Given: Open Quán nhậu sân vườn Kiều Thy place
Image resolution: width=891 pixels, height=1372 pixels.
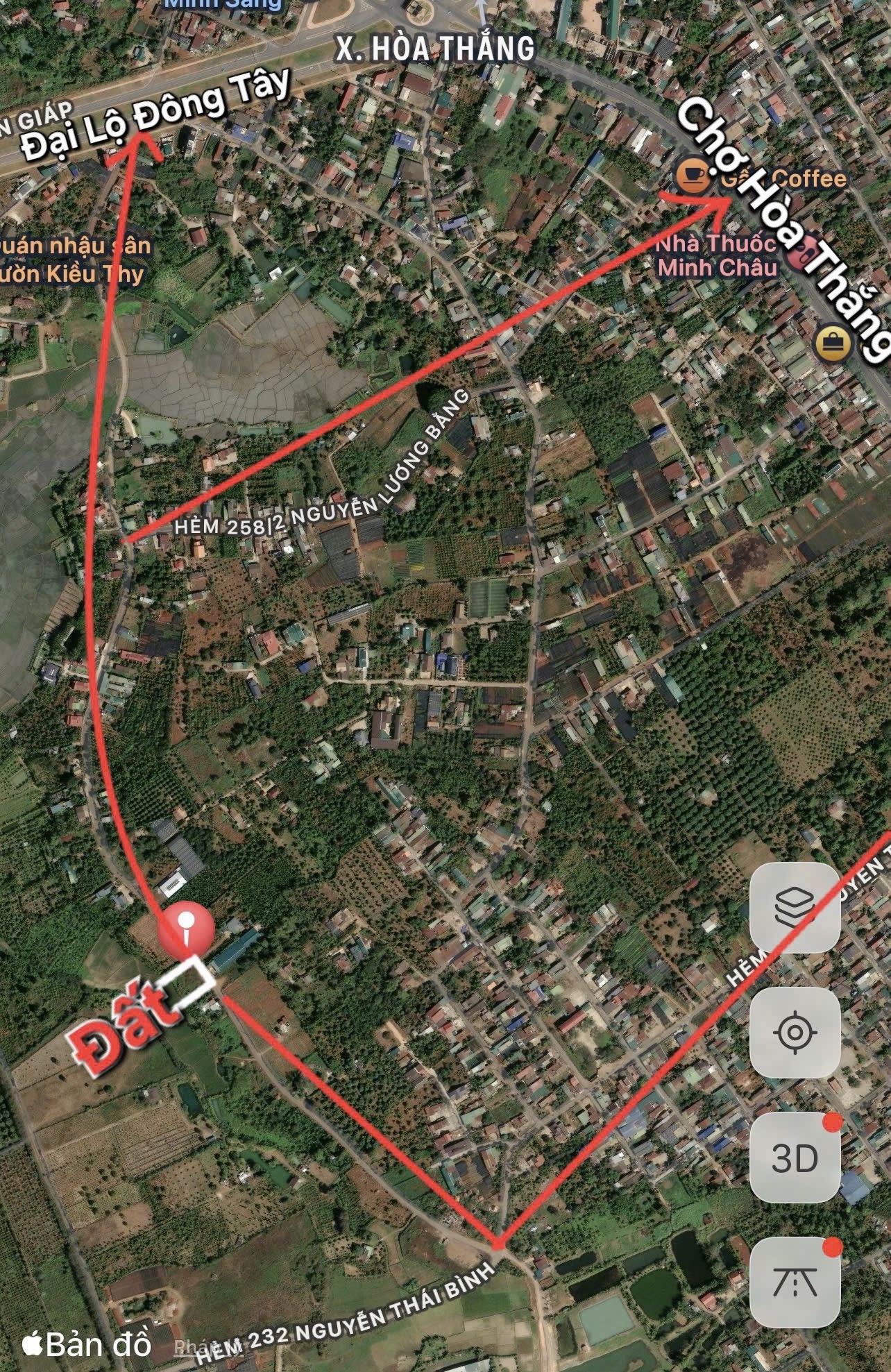Looking at the screenshot, I should click(73, 260).
